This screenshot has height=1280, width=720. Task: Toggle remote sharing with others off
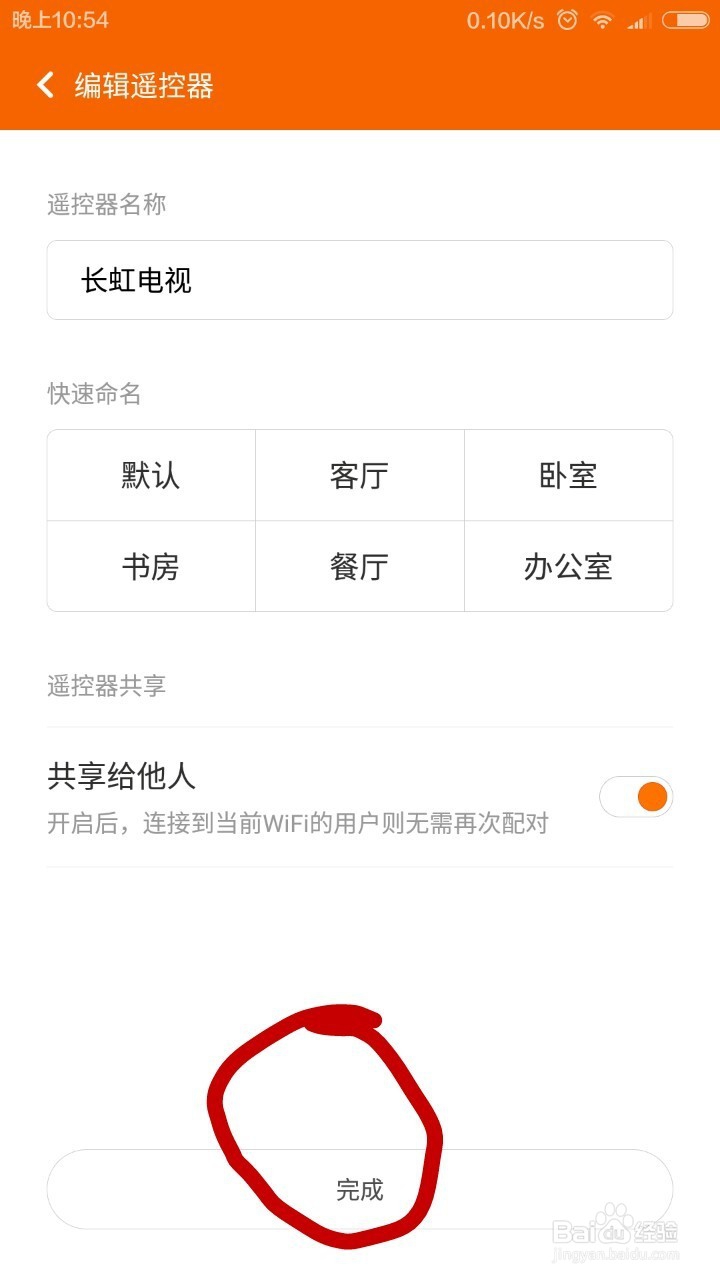coord(637,795)
